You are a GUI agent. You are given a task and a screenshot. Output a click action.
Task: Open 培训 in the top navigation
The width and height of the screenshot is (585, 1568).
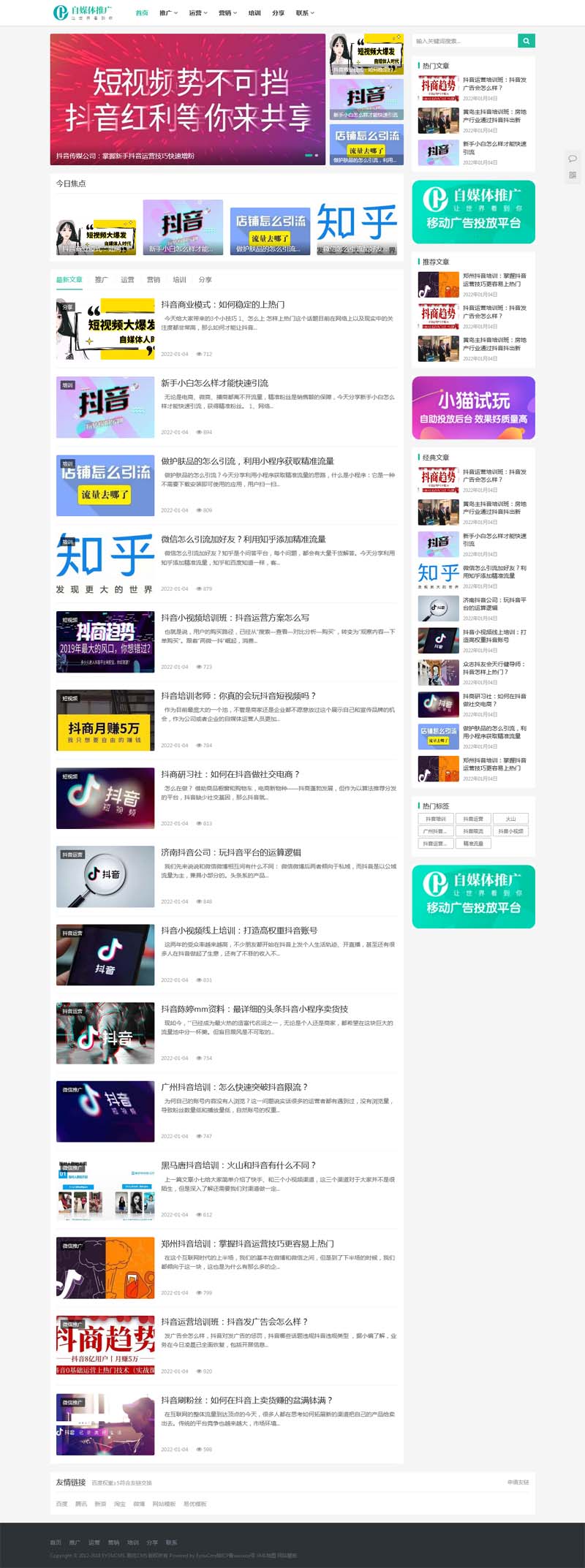(254, 13)
